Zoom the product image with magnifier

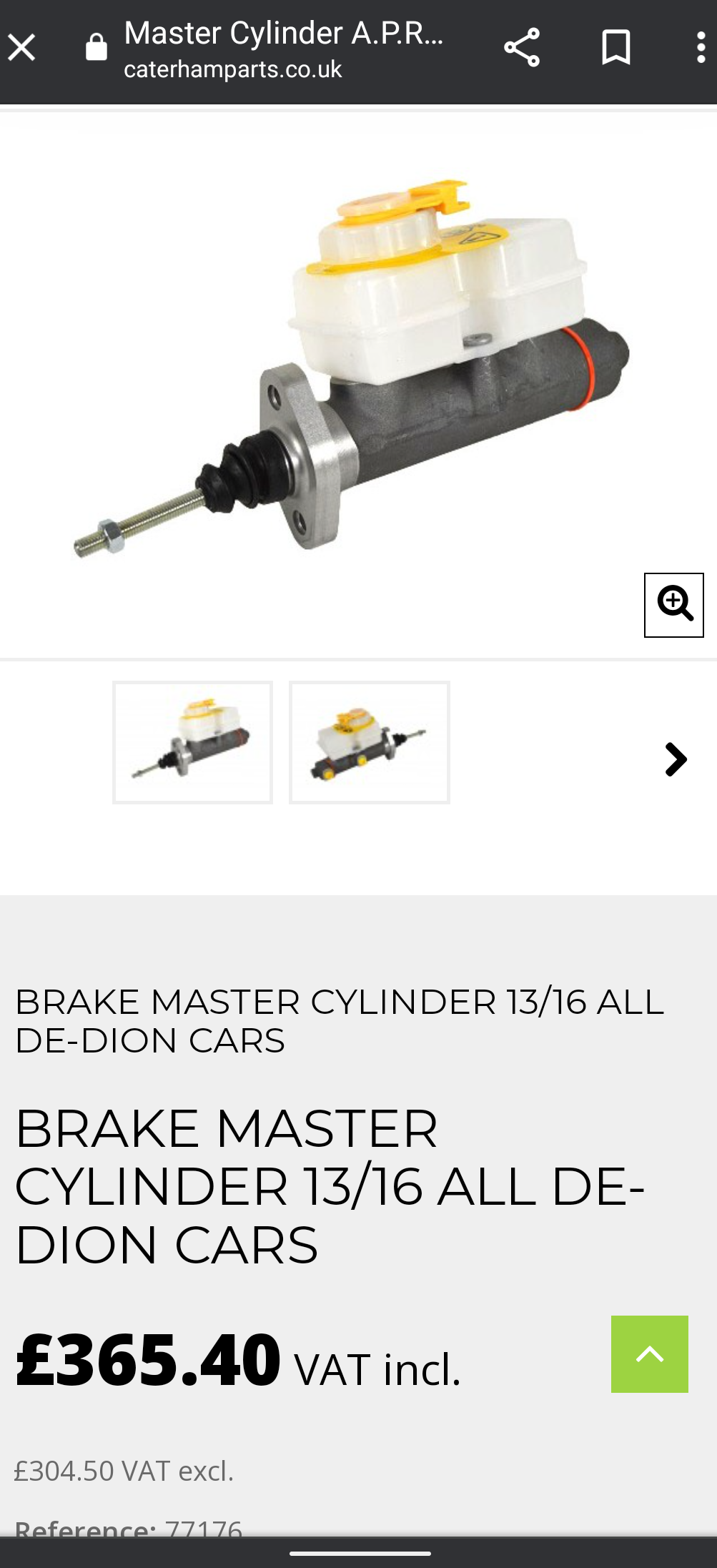point(673,605)
